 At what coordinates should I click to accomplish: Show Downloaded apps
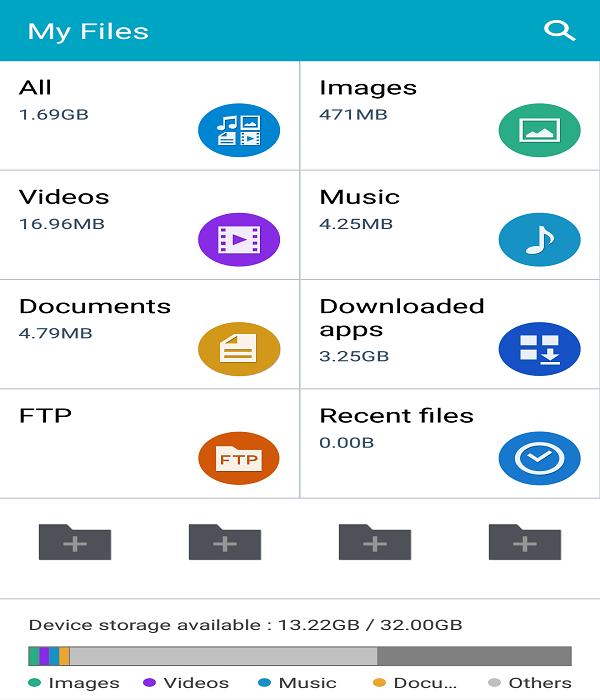click(x=450, y=334)
